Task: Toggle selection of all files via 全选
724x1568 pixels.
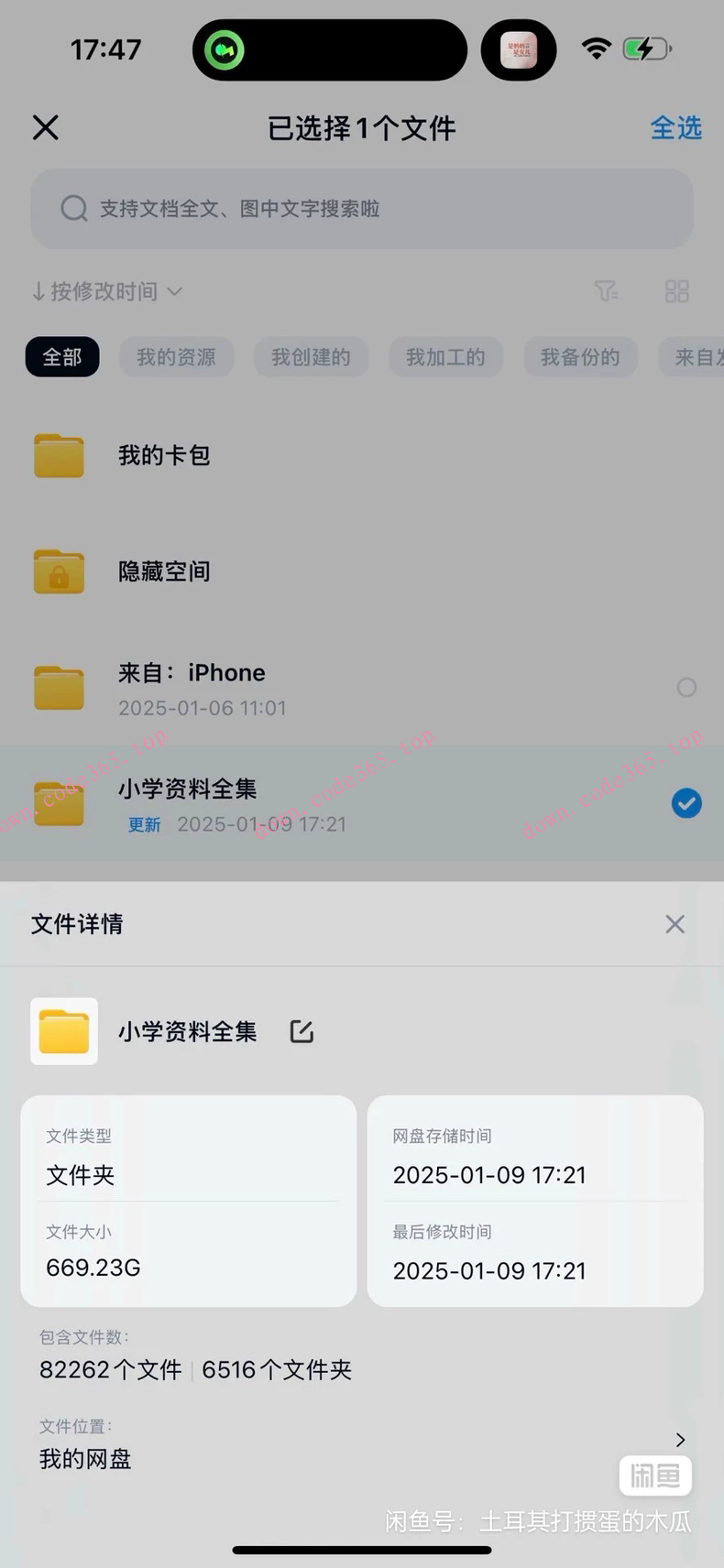Action: [x=675, y=129]
